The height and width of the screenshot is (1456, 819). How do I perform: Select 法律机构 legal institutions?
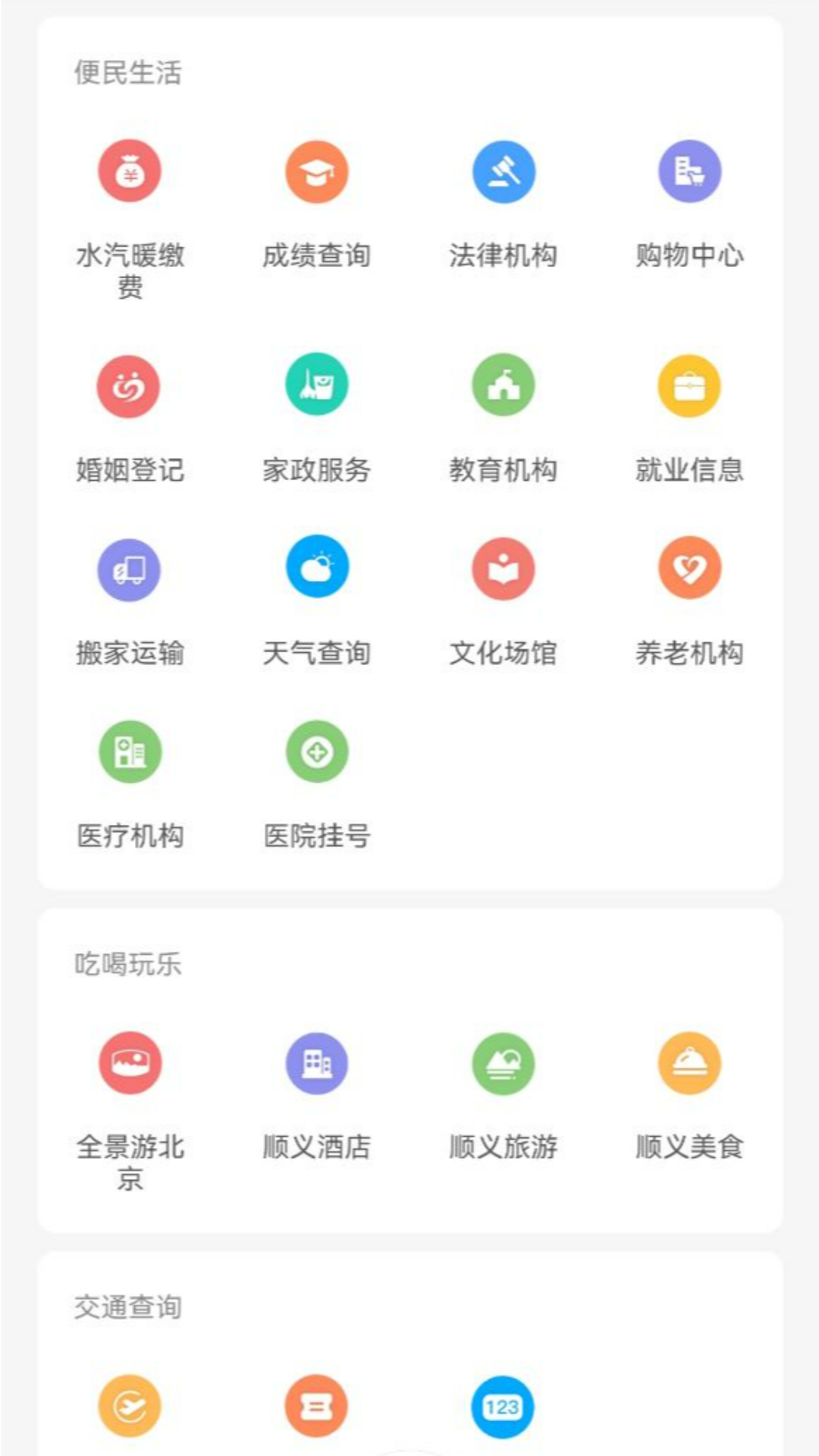point(504,172)
